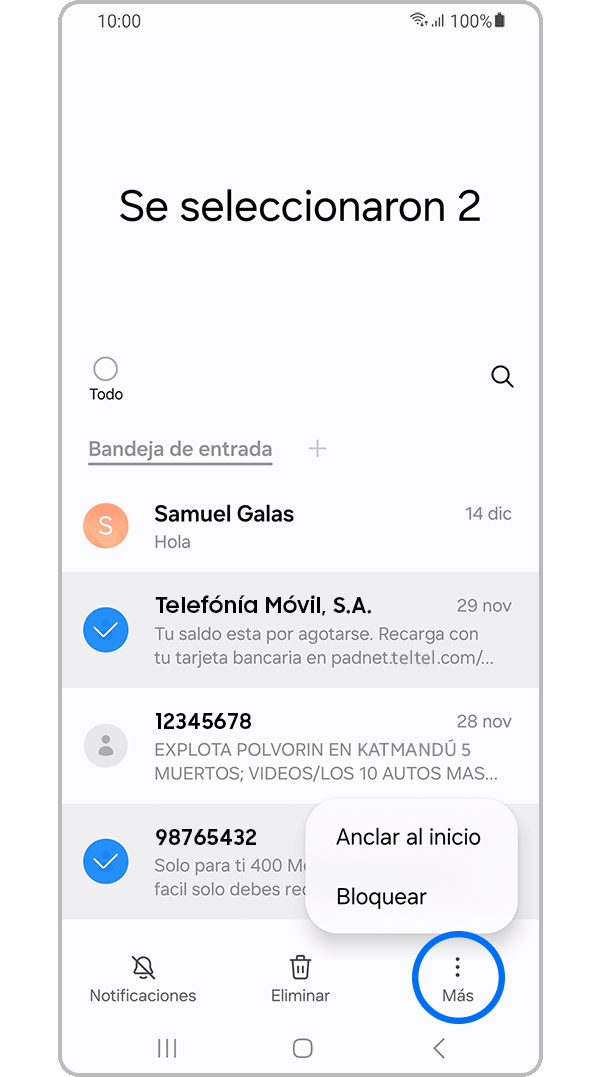Open the search magnifier icon
Image resolution: width=600 pixels, height=1077 pixels.
point(502,377)
